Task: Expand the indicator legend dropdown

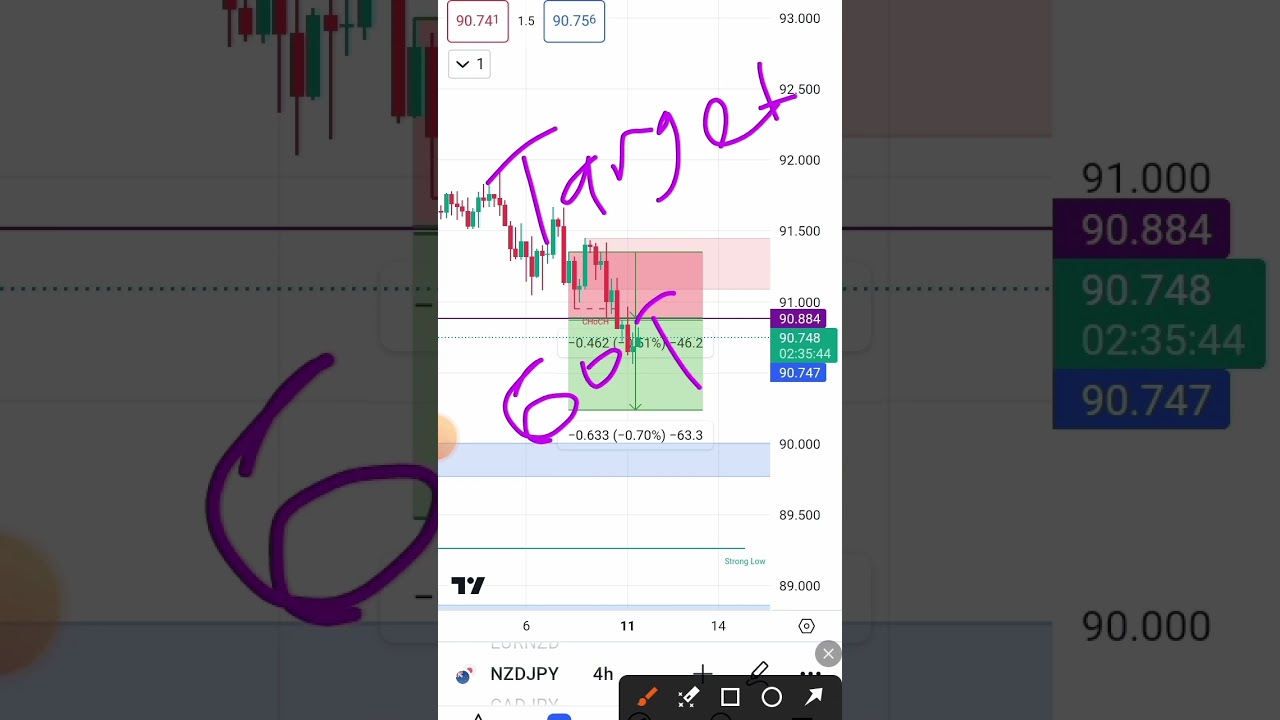Action: (469, 64)
